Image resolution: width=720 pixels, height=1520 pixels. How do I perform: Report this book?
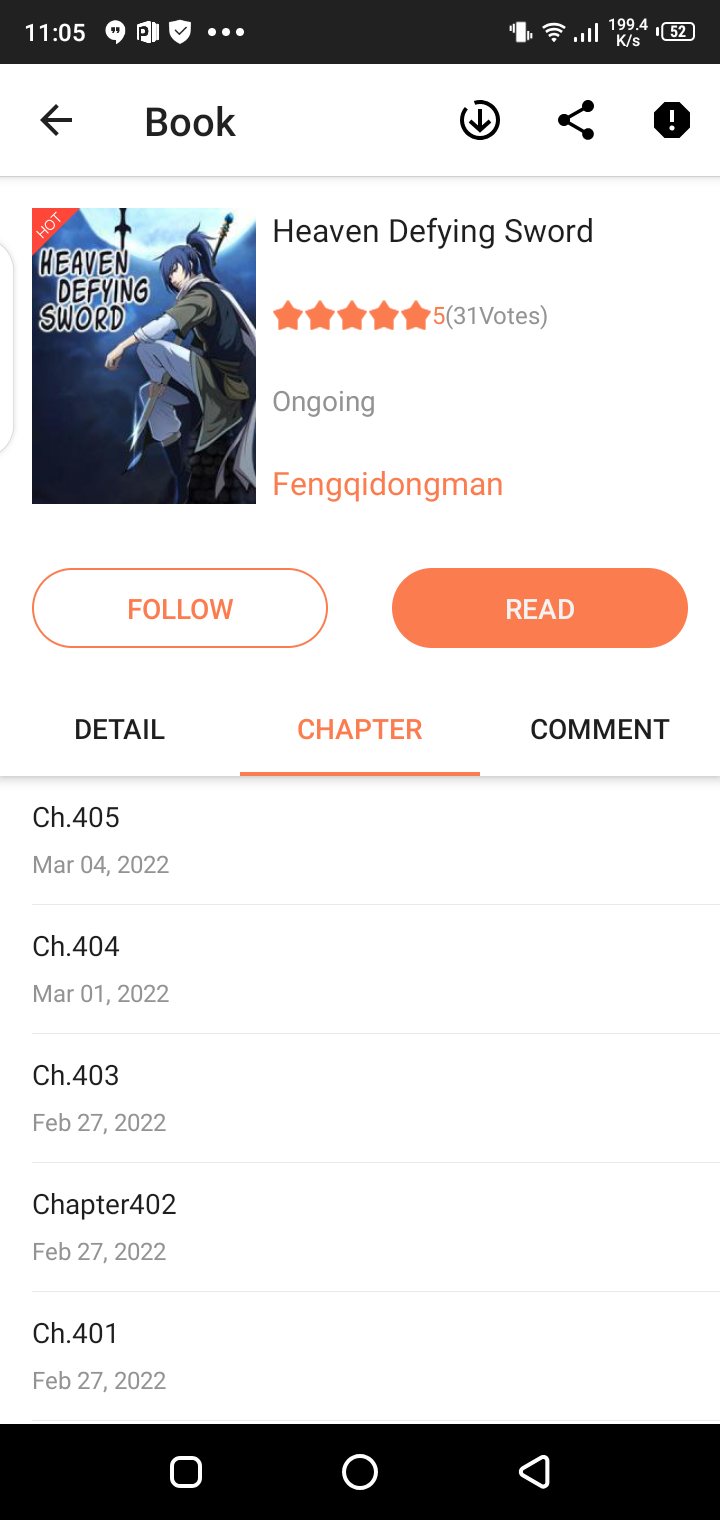tap(672, 121)
